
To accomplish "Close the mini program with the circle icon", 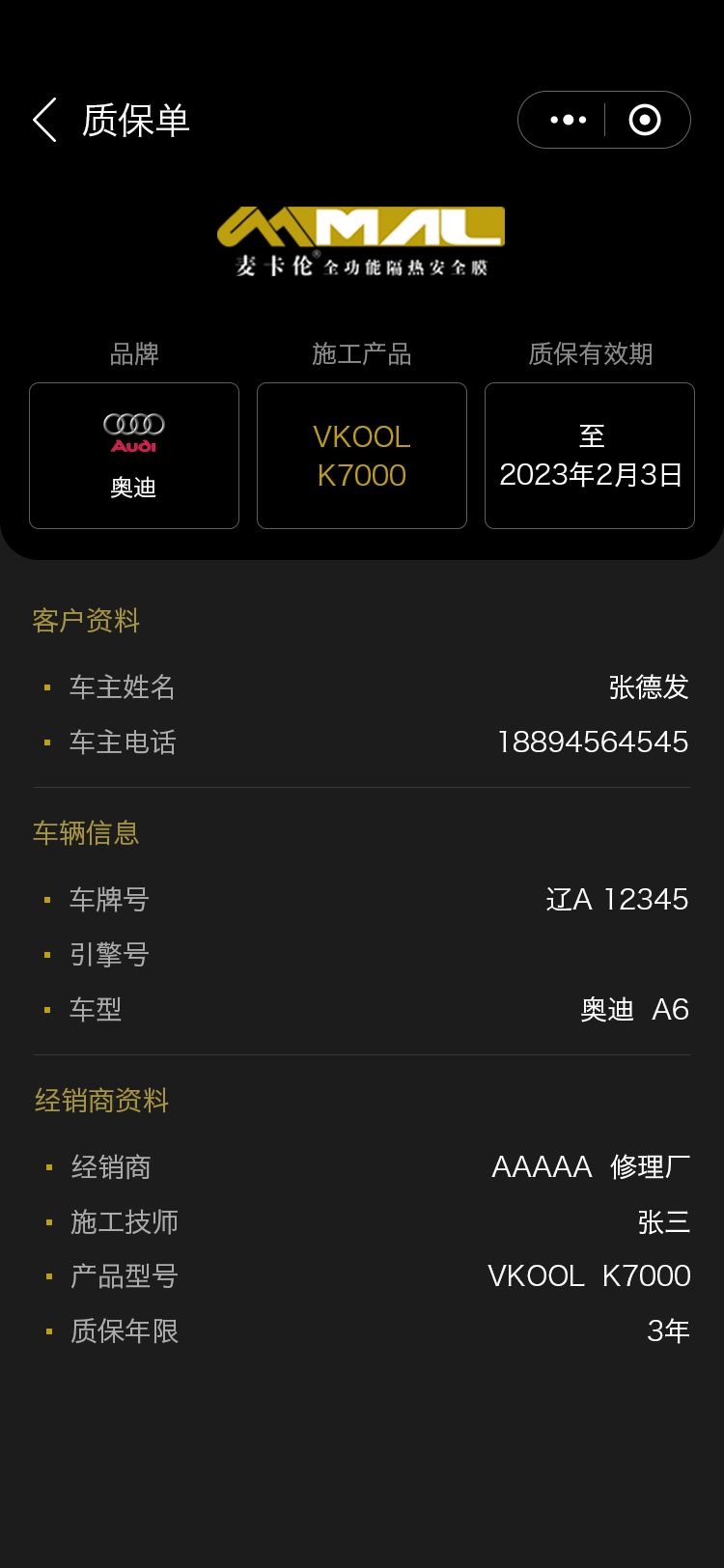I will (645, 120).
